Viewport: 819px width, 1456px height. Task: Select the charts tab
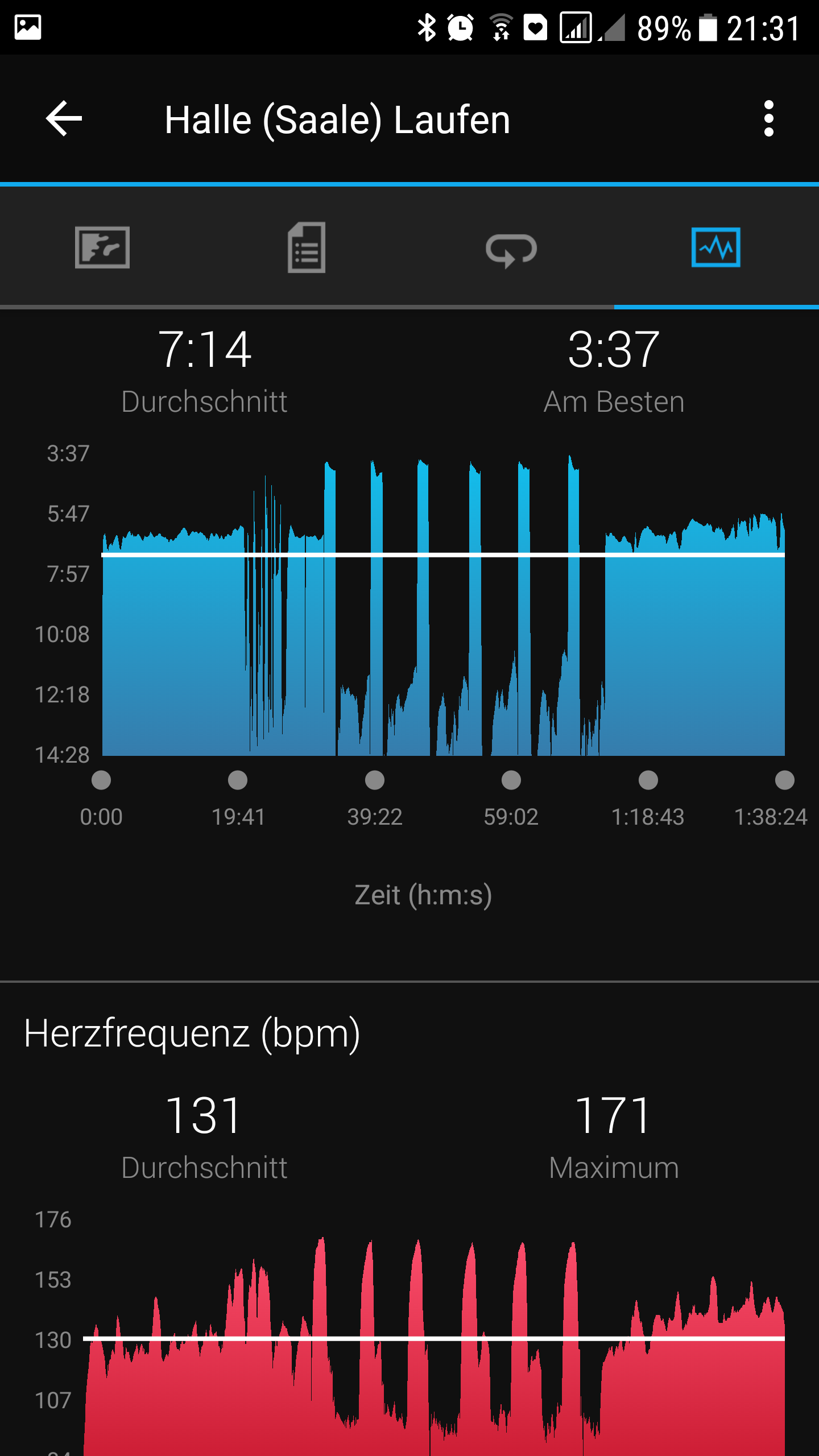coord(715,247)
